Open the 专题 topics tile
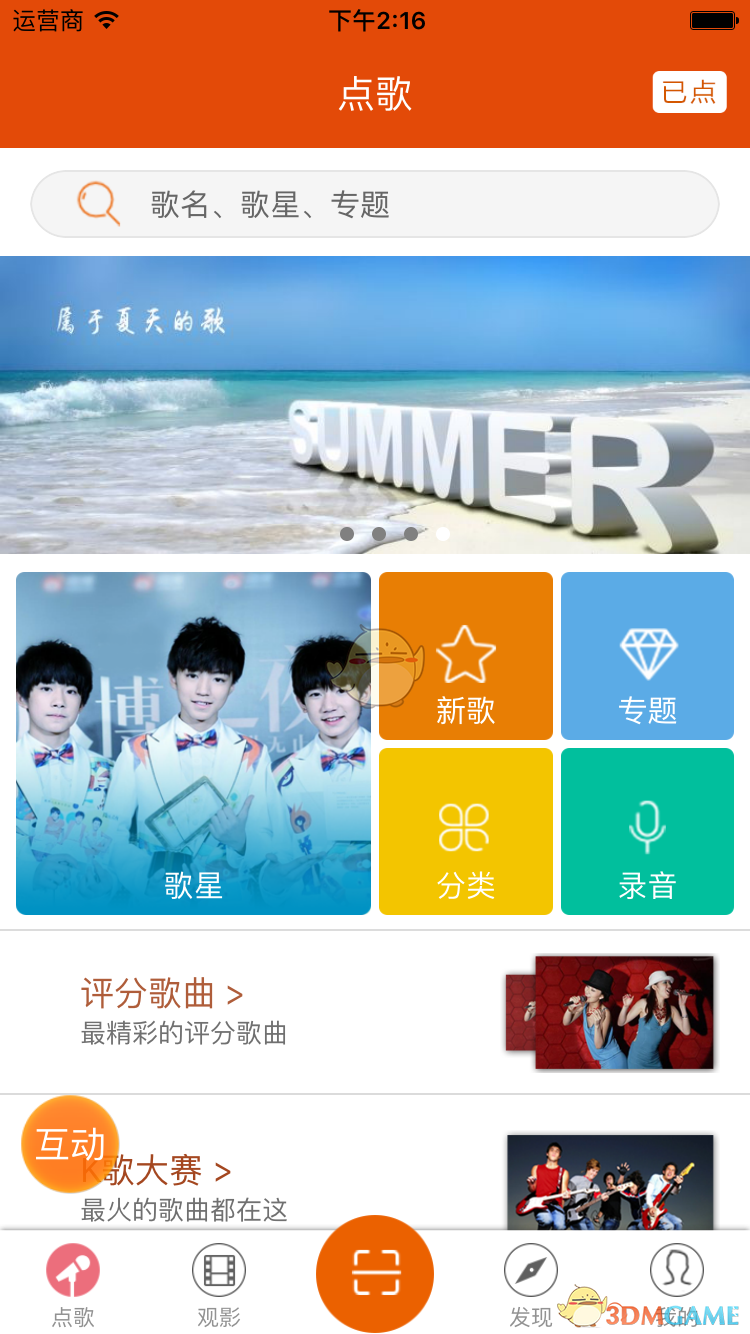The height and width of the screenshot is (1334, 750). coord(647,656)
